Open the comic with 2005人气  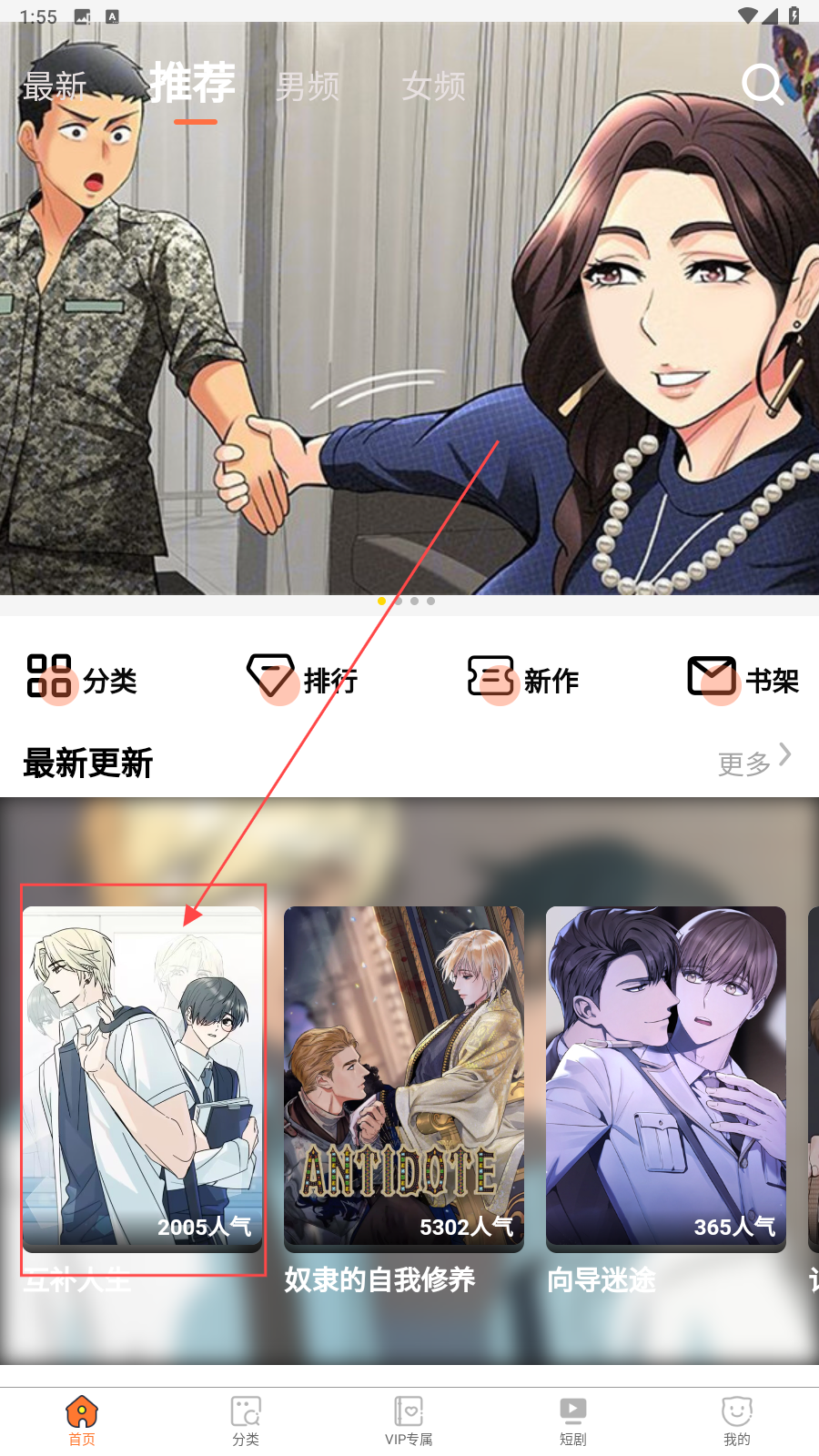tap(143, 1078)
